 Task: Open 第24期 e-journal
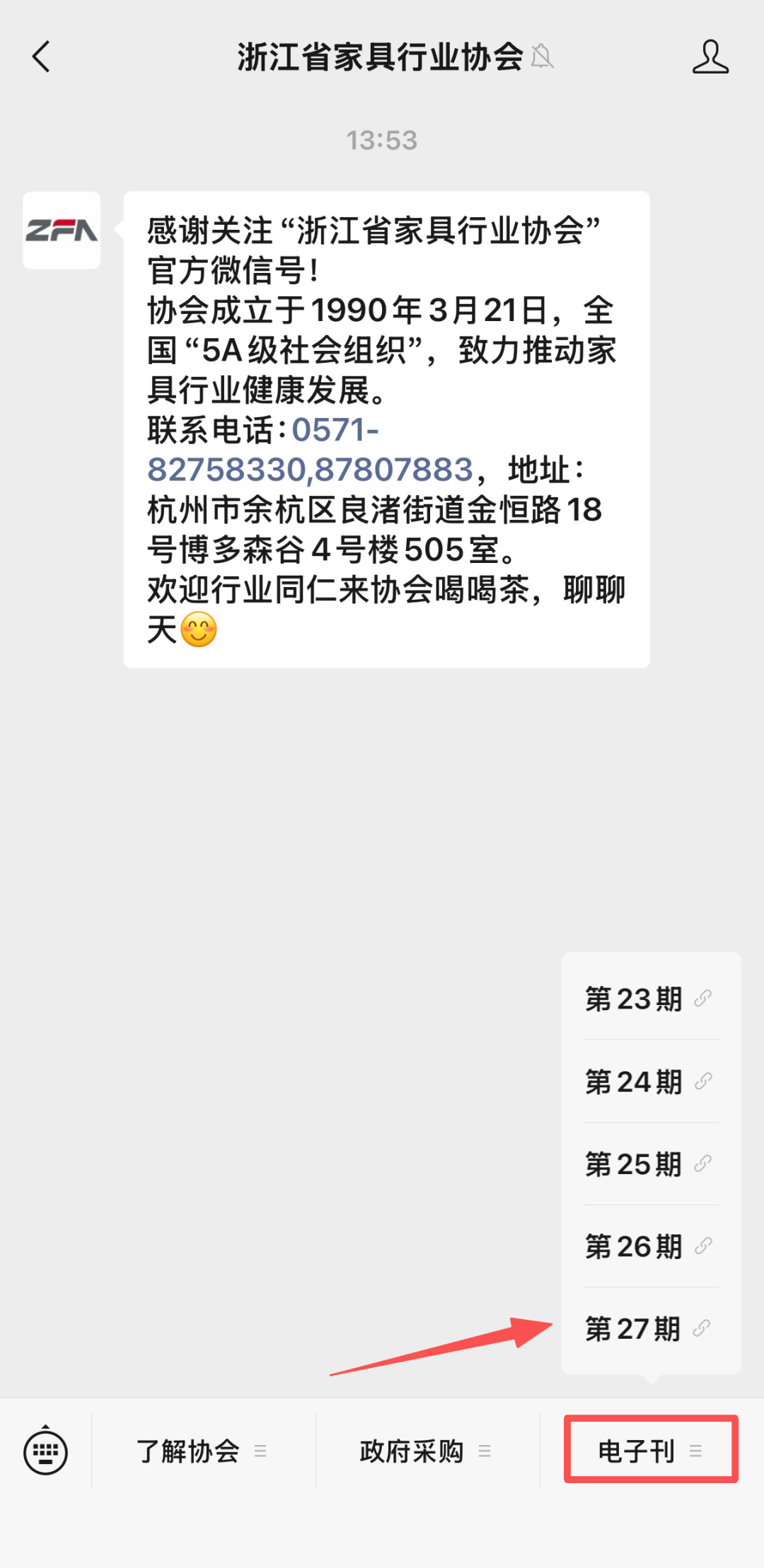click(649, 1081)
